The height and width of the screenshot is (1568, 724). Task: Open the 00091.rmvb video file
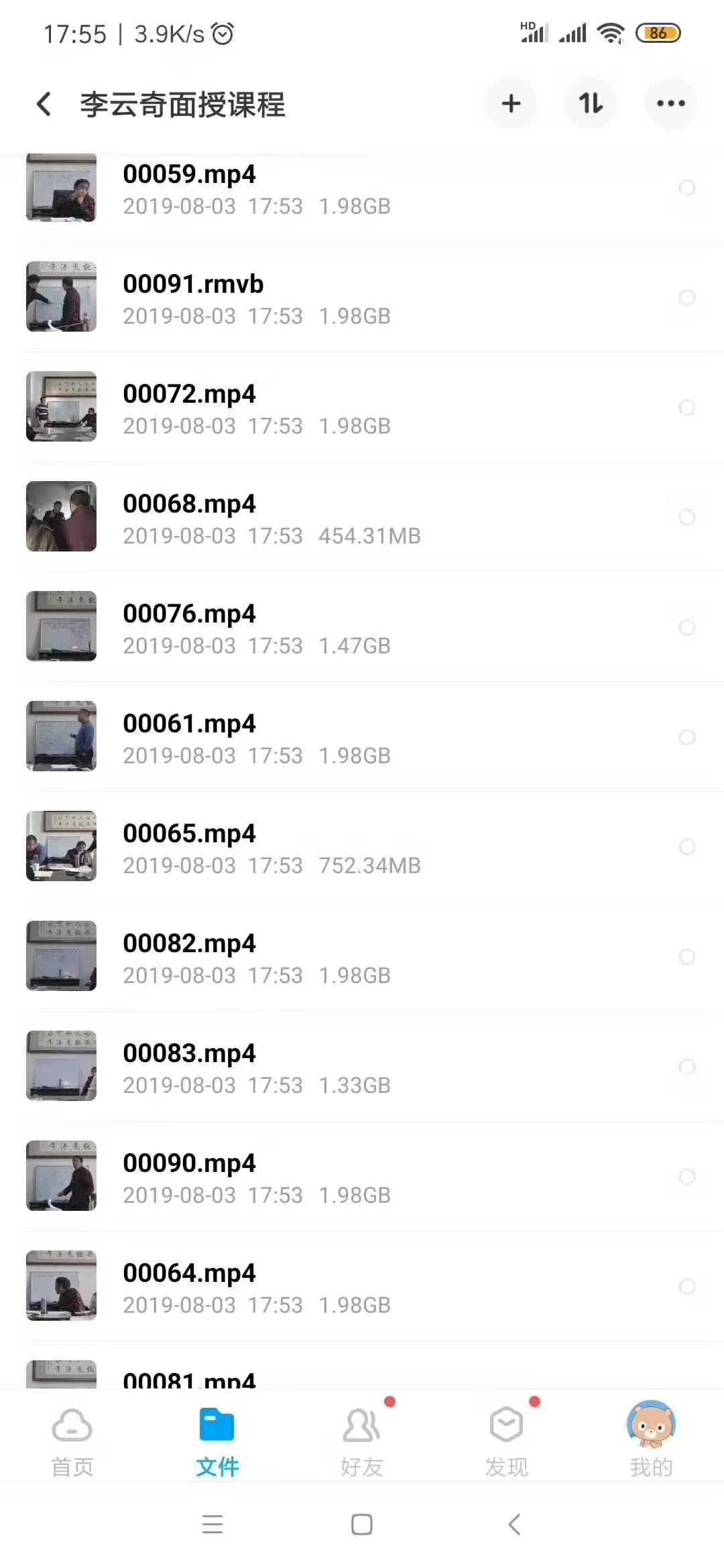[x=193, y=298]
